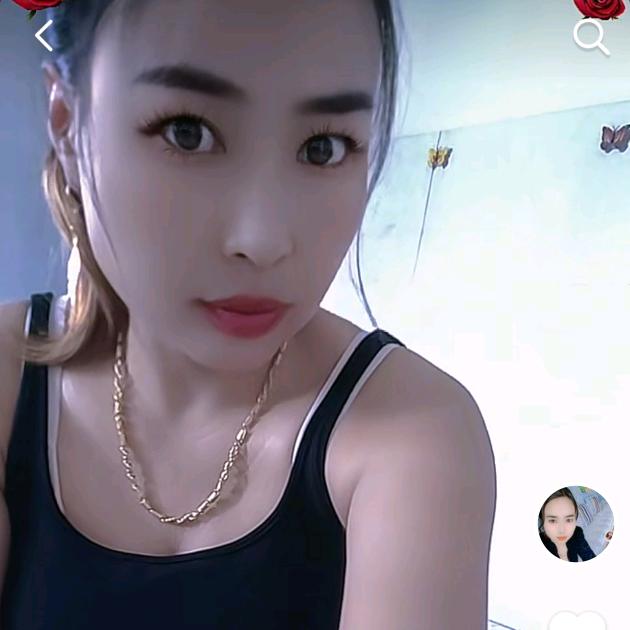Viewport: 630px width, 630px height.
Task: Like the video with the heart icon
Action: [x=577, y=621]
